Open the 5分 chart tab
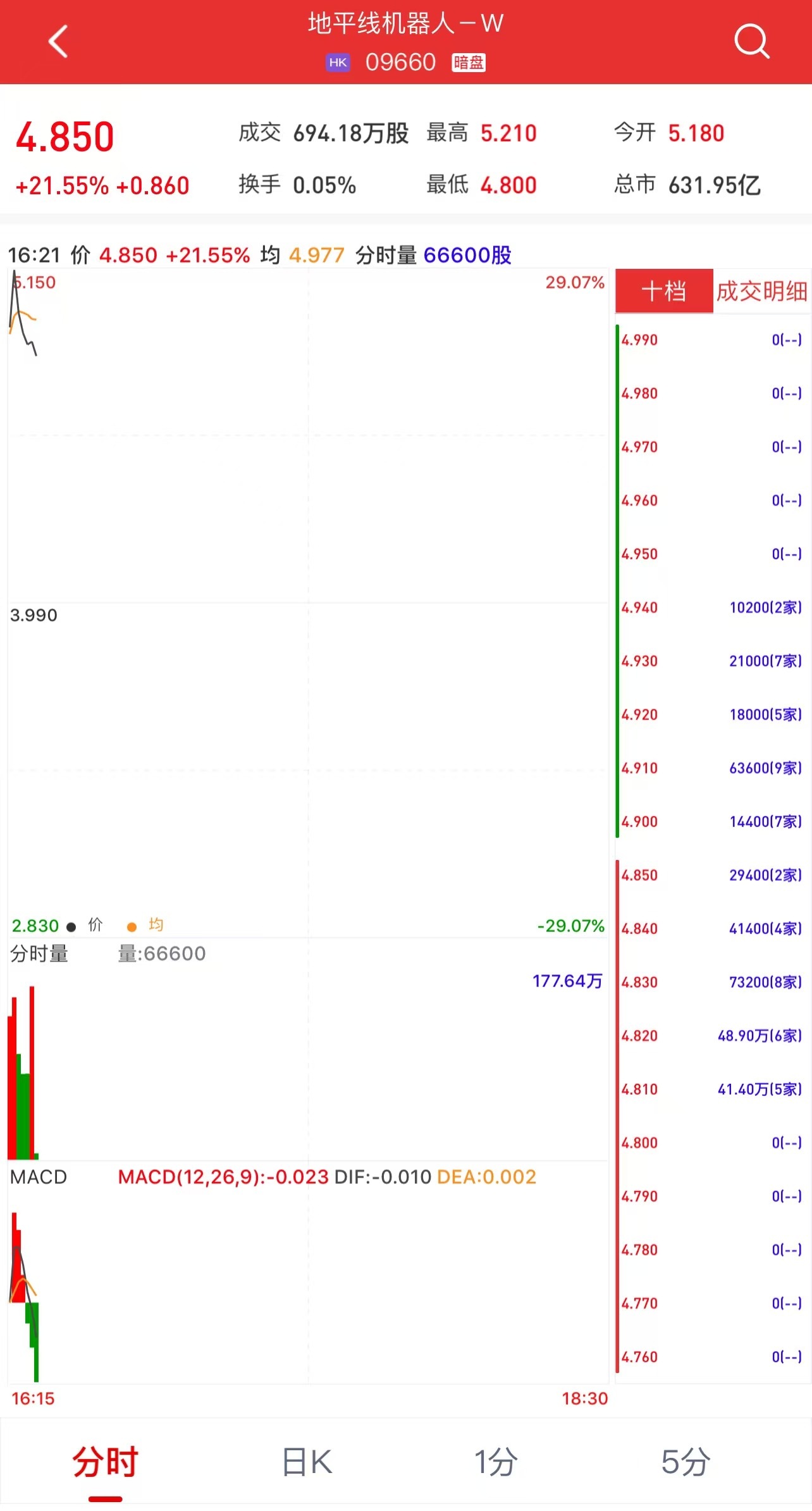The image size is (812, 1511). 686,1462
